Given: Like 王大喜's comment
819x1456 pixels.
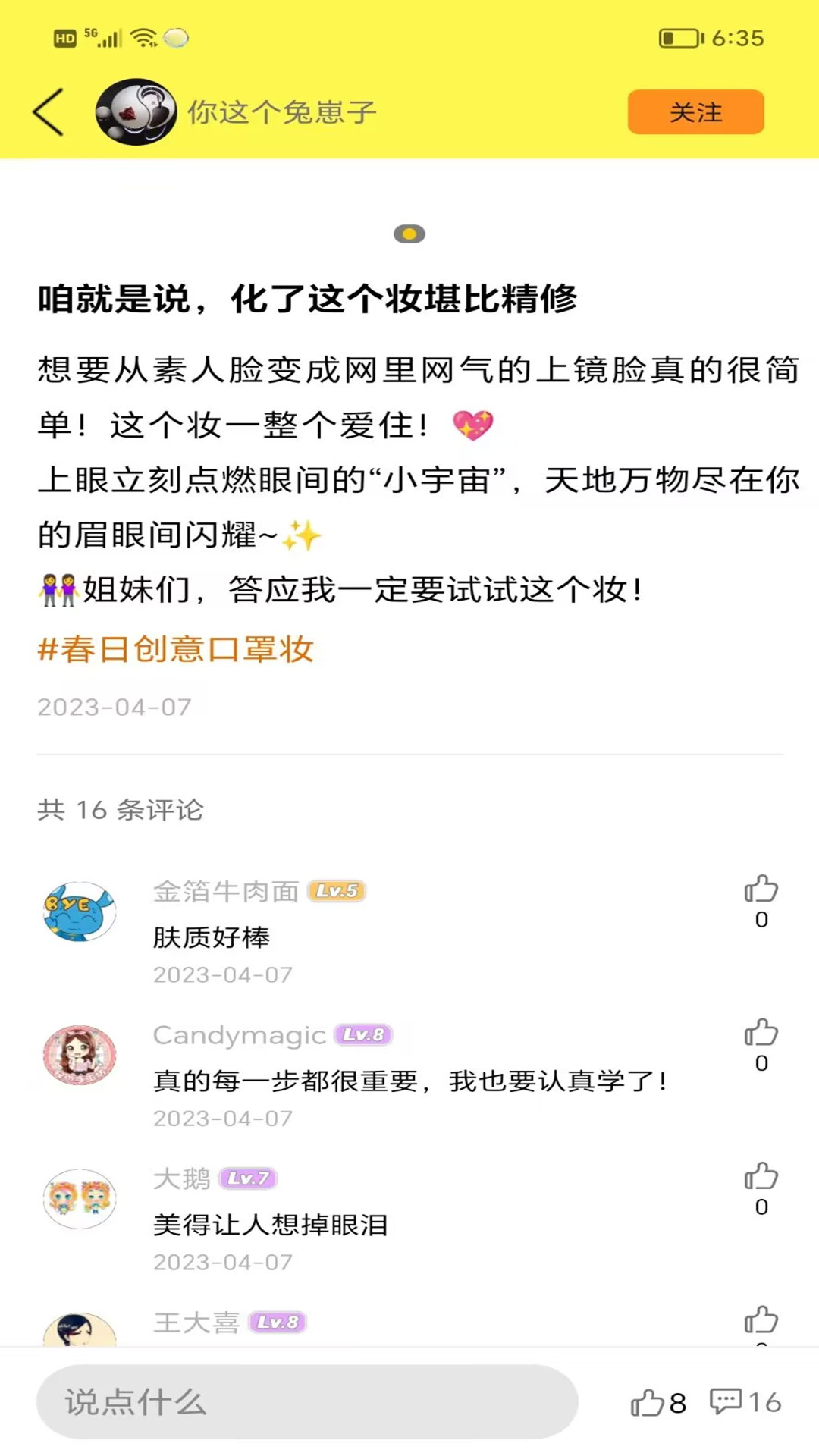Looking at the screenshot, I should [761, 1320].
